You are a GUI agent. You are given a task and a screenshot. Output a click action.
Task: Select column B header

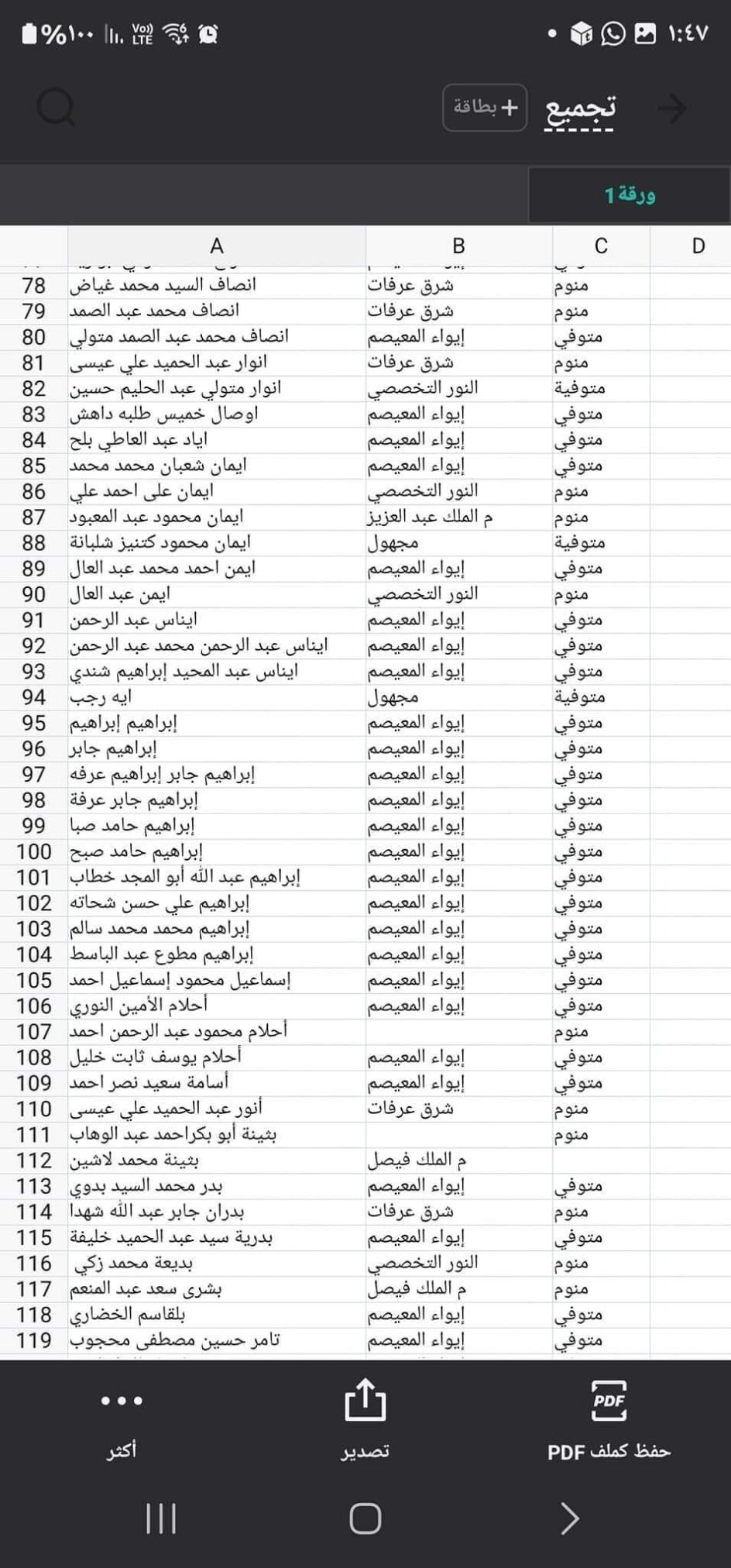coord(458,246)
